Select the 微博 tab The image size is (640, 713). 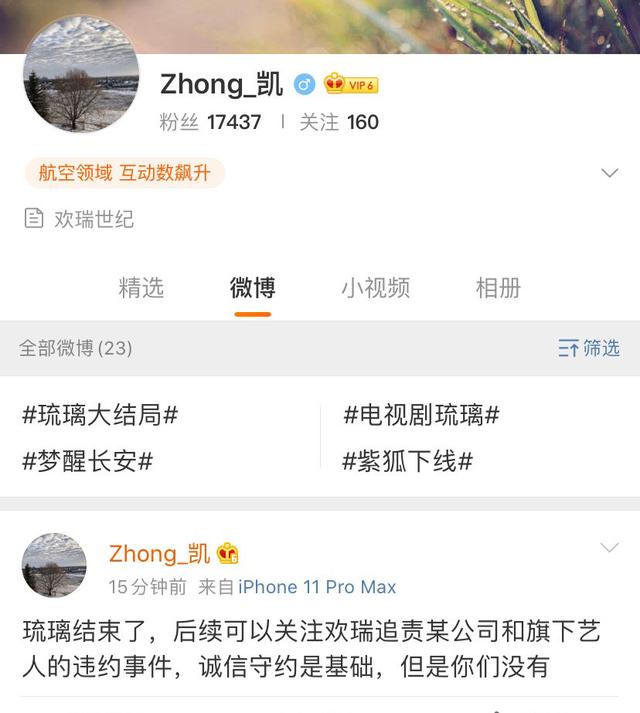click(252, 288)
